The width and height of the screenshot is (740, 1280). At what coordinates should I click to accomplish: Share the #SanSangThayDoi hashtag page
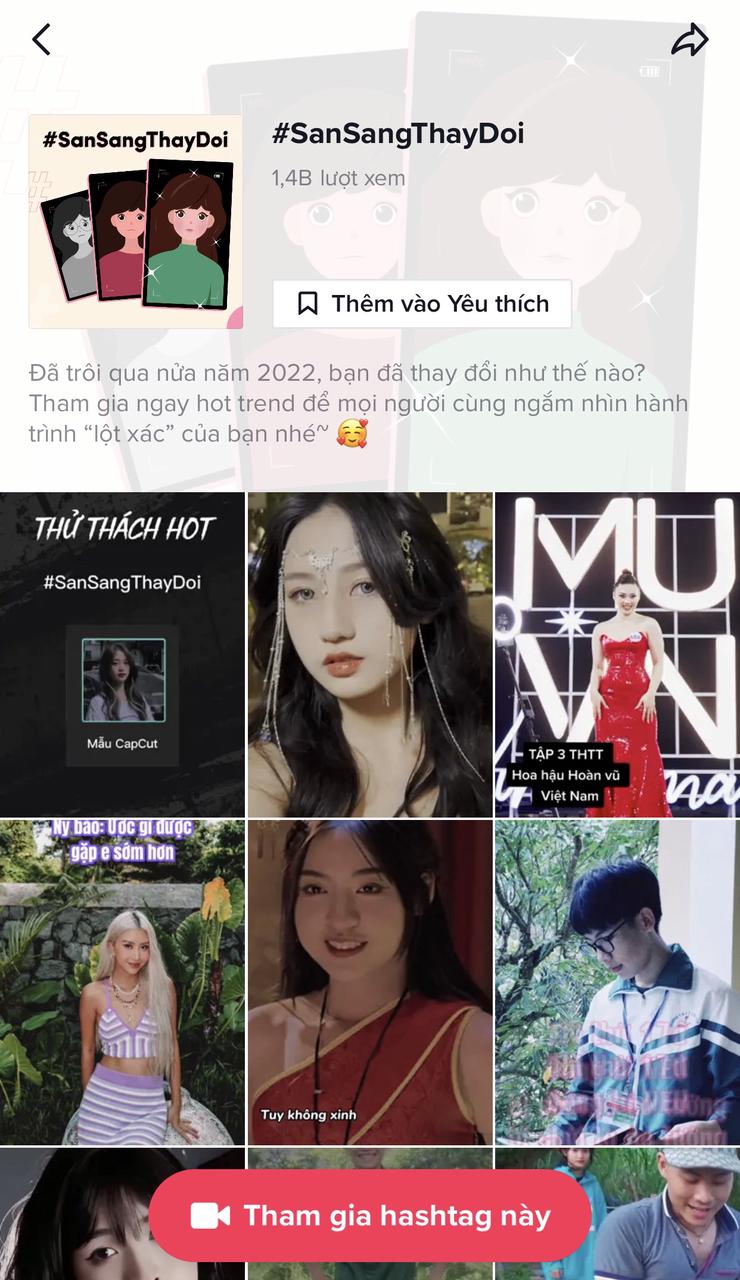tap(689, 40)
